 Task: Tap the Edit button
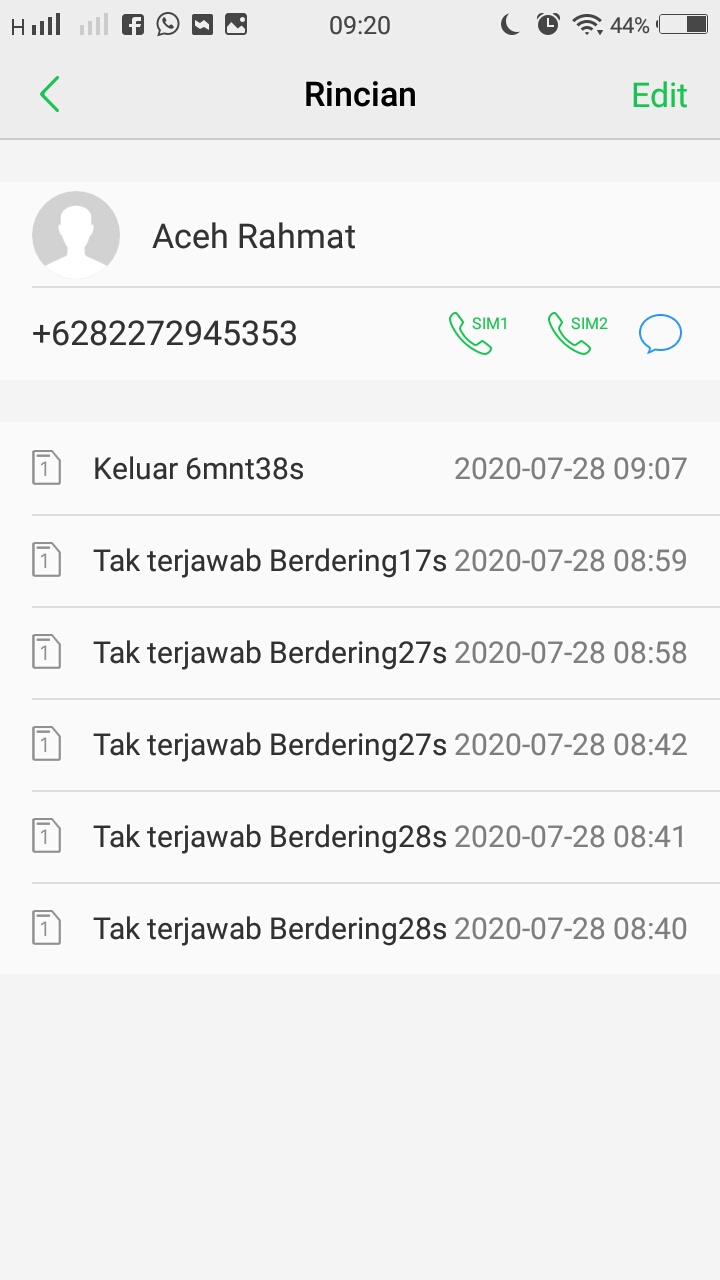658,94
